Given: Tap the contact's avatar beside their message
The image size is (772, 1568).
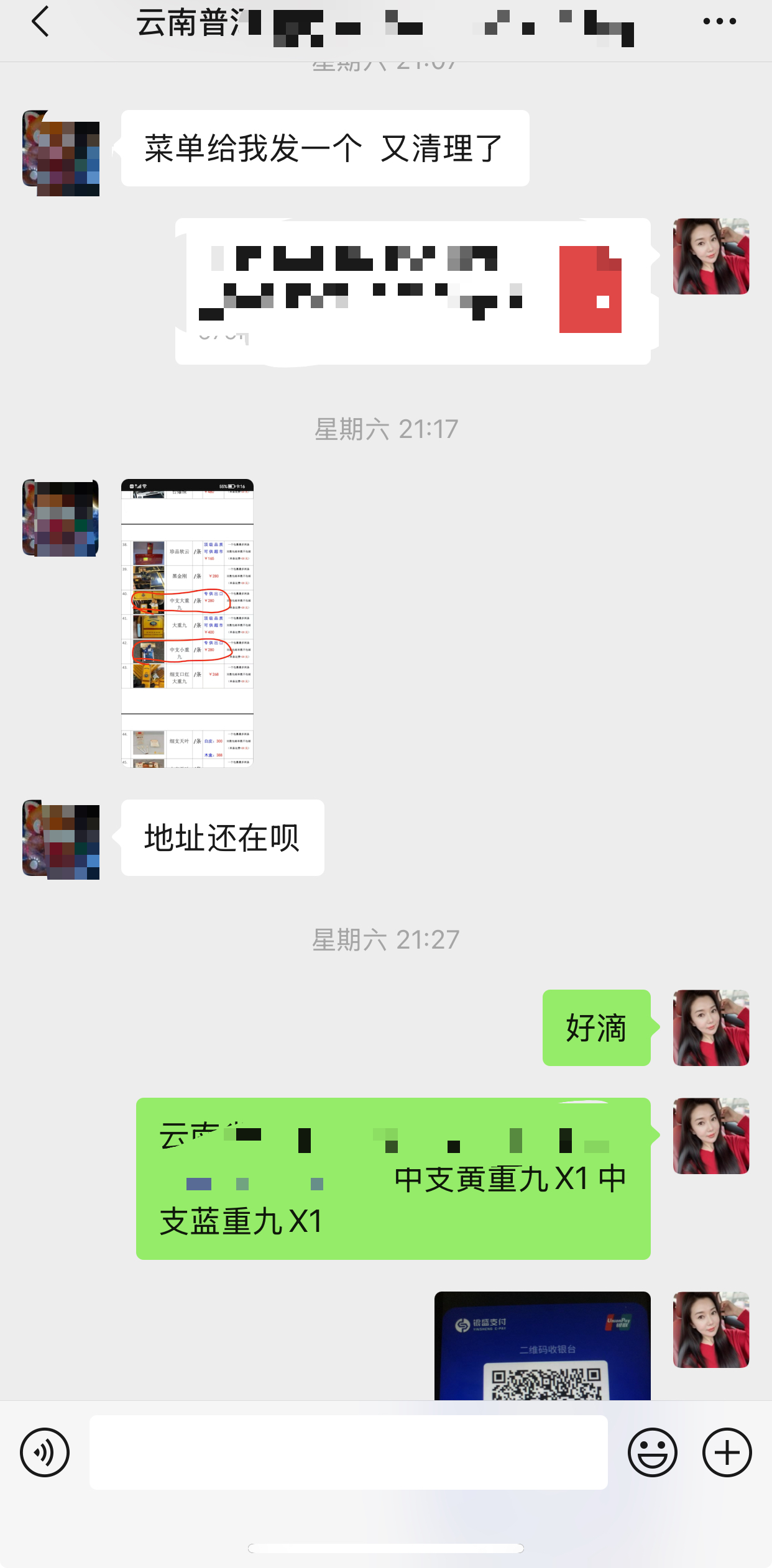Looking at the screenshot, I should coord(60,148).
